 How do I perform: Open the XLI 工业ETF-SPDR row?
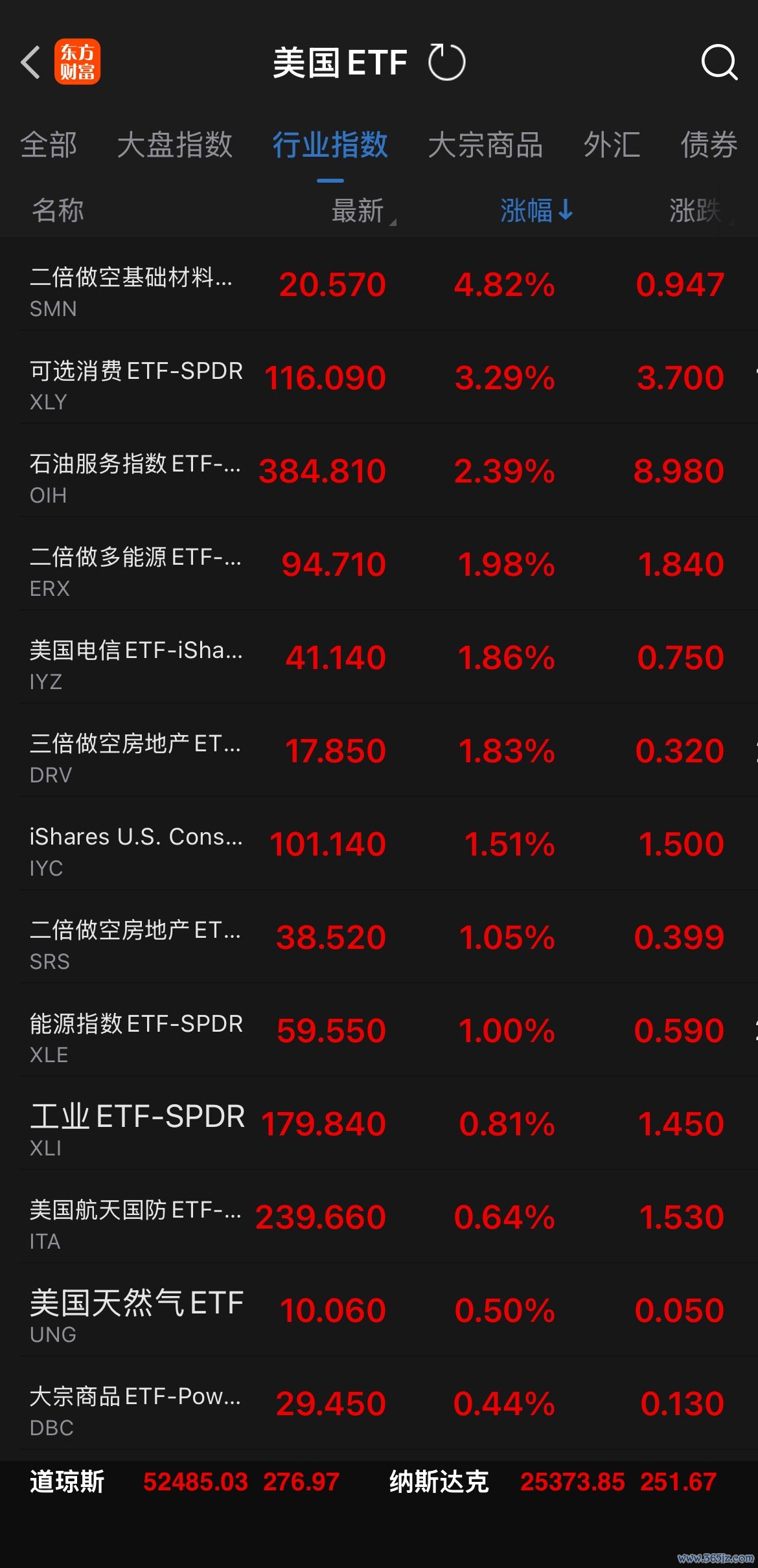[x=379, y=1124]
